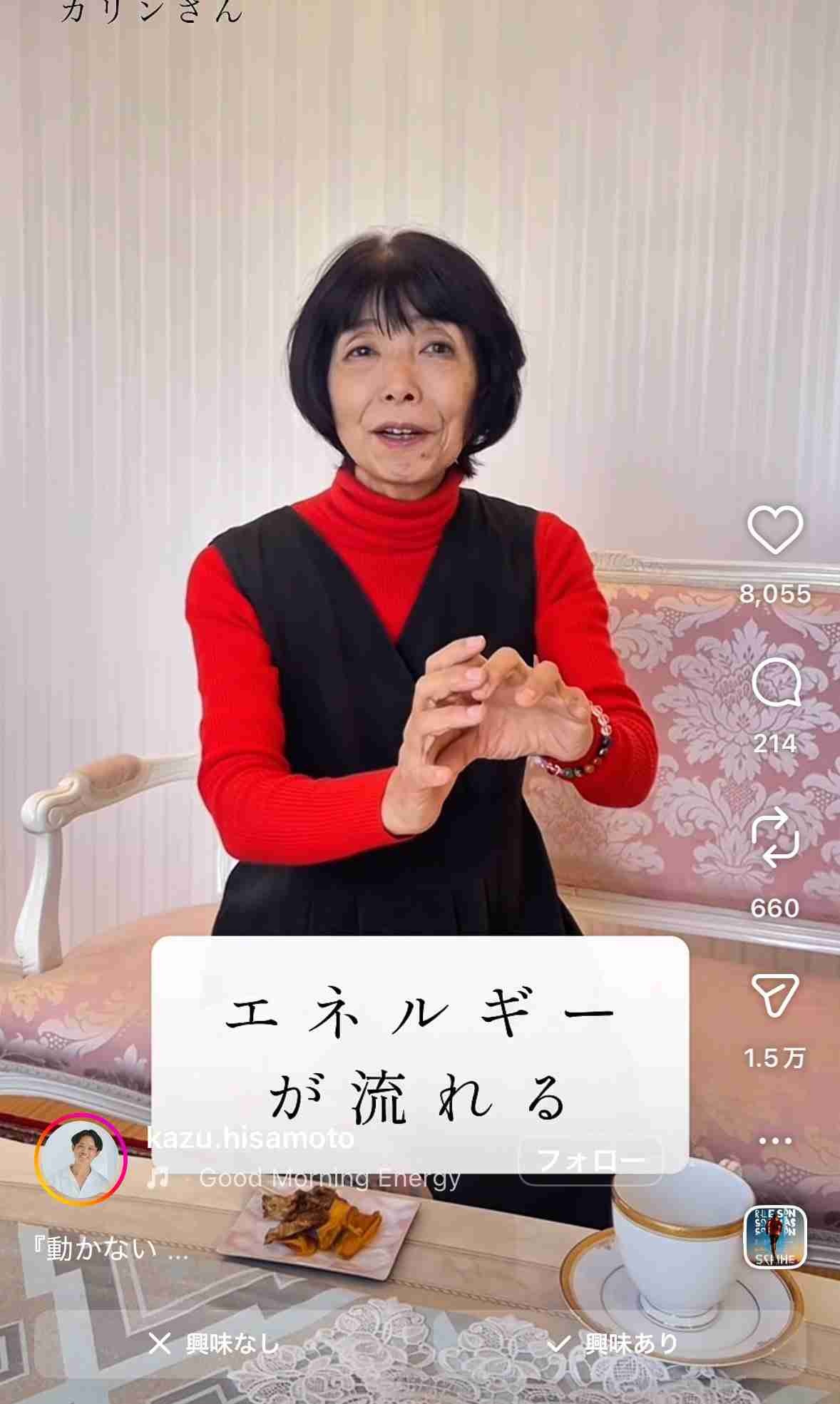
Task: Open the three-dot more options menu
Action: point(775,1141)
